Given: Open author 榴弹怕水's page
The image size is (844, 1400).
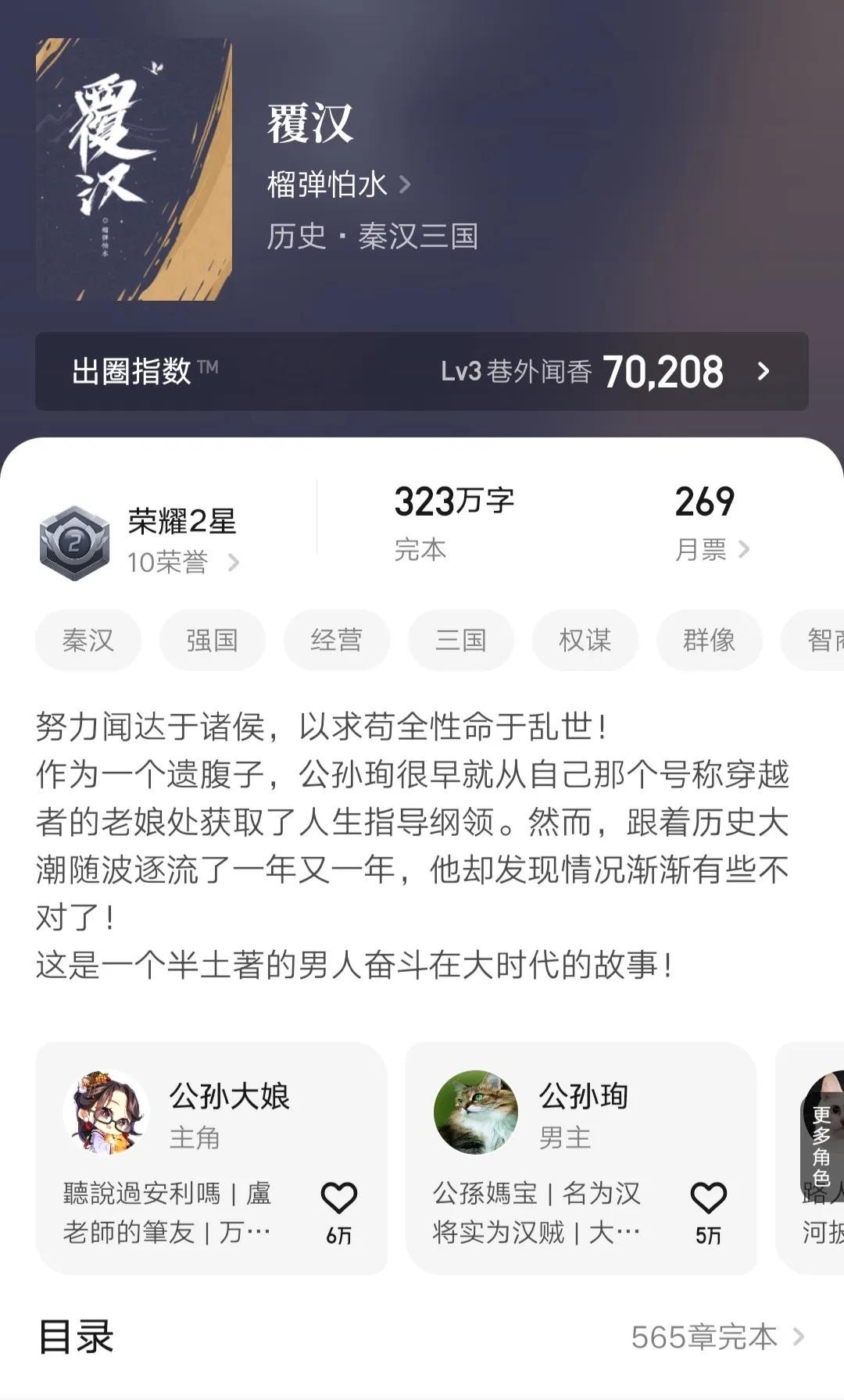Looking at the screenshot, I should click(x=338, y=185).
